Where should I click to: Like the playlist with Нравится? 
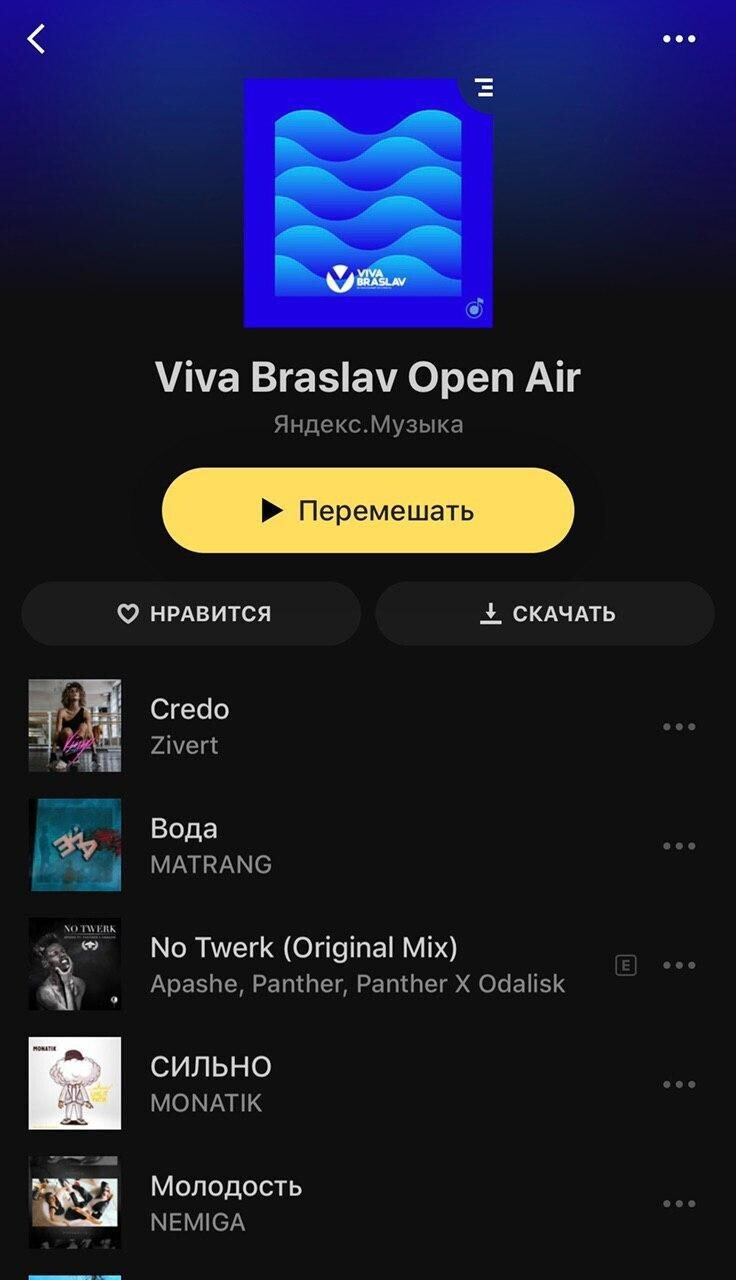click(x=191, y=614)
